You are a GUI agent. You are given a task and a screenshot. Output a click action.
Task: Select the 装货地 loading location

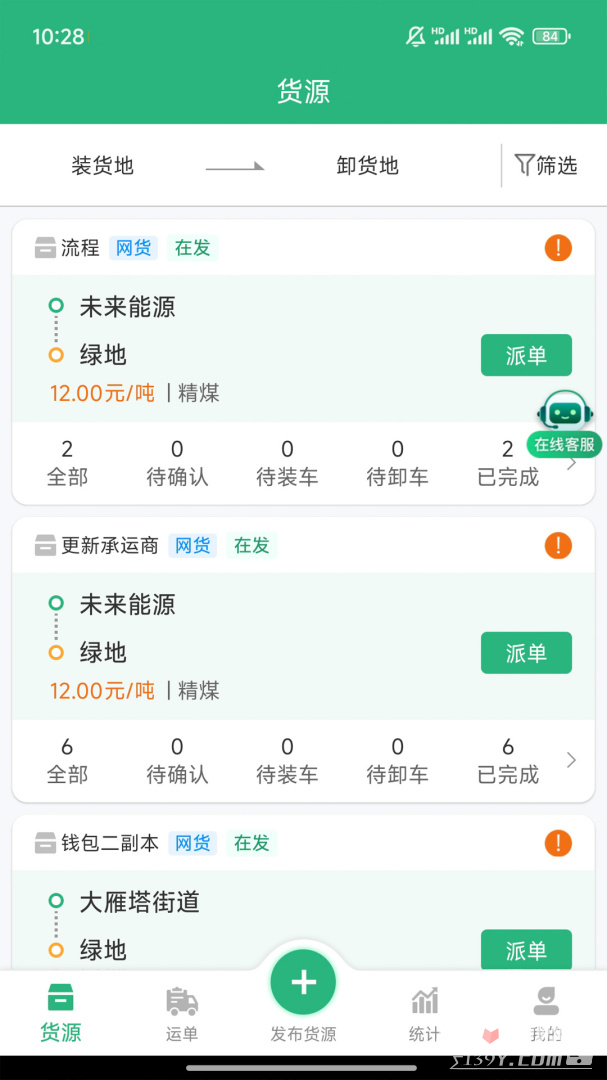pyautogui.click(x=102, y=165)
